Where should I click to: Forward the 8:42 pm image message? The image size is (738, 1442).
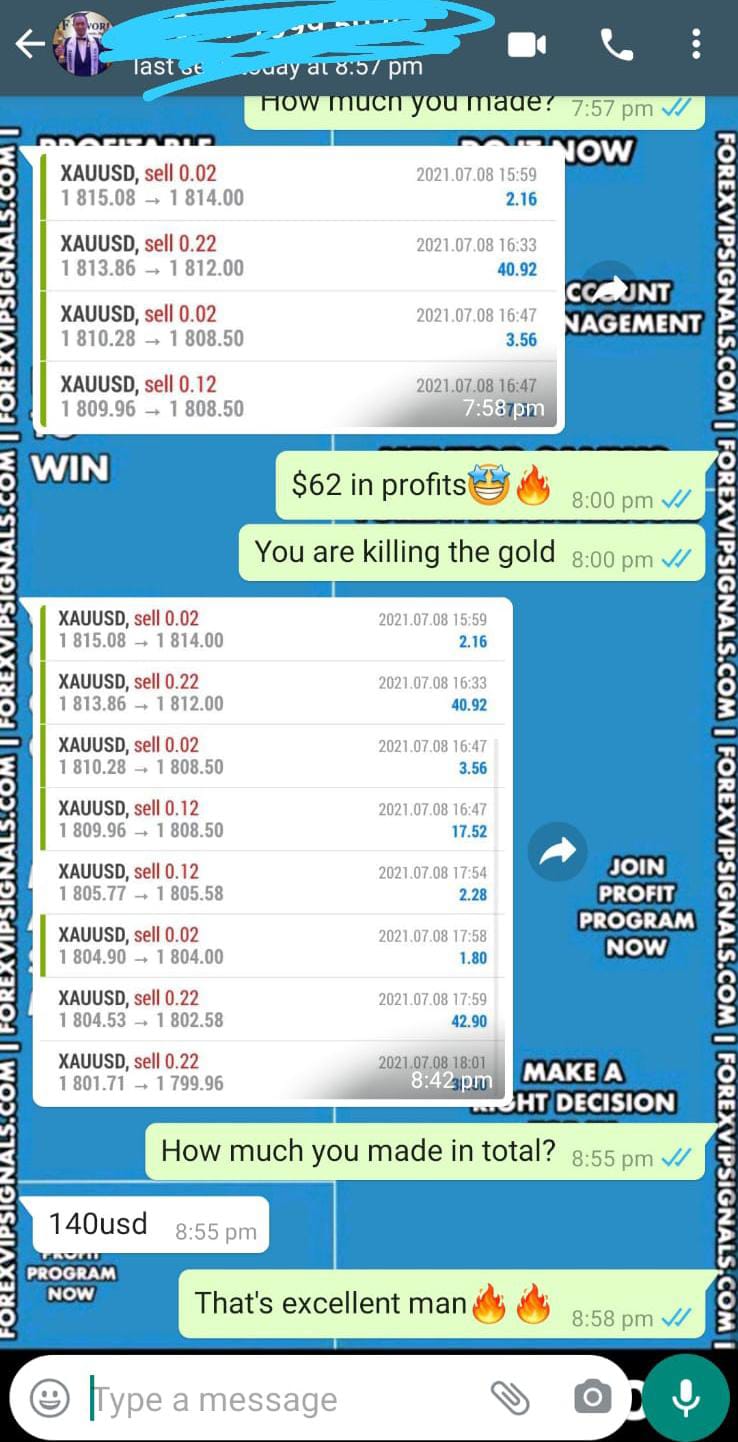click(557, 851)
